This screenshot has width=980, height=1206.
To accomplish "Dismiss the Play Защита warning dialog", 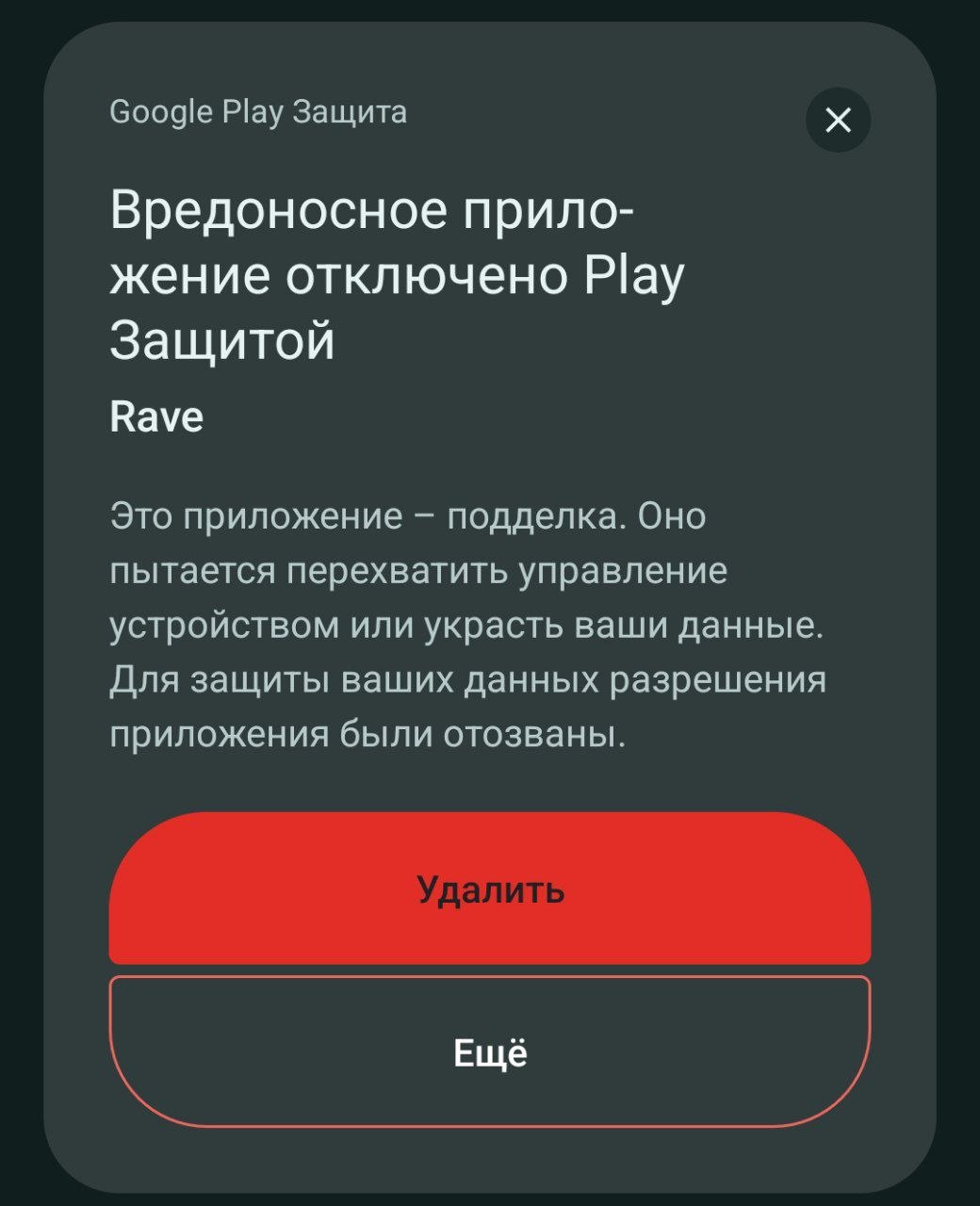I will tap(838, 120).
